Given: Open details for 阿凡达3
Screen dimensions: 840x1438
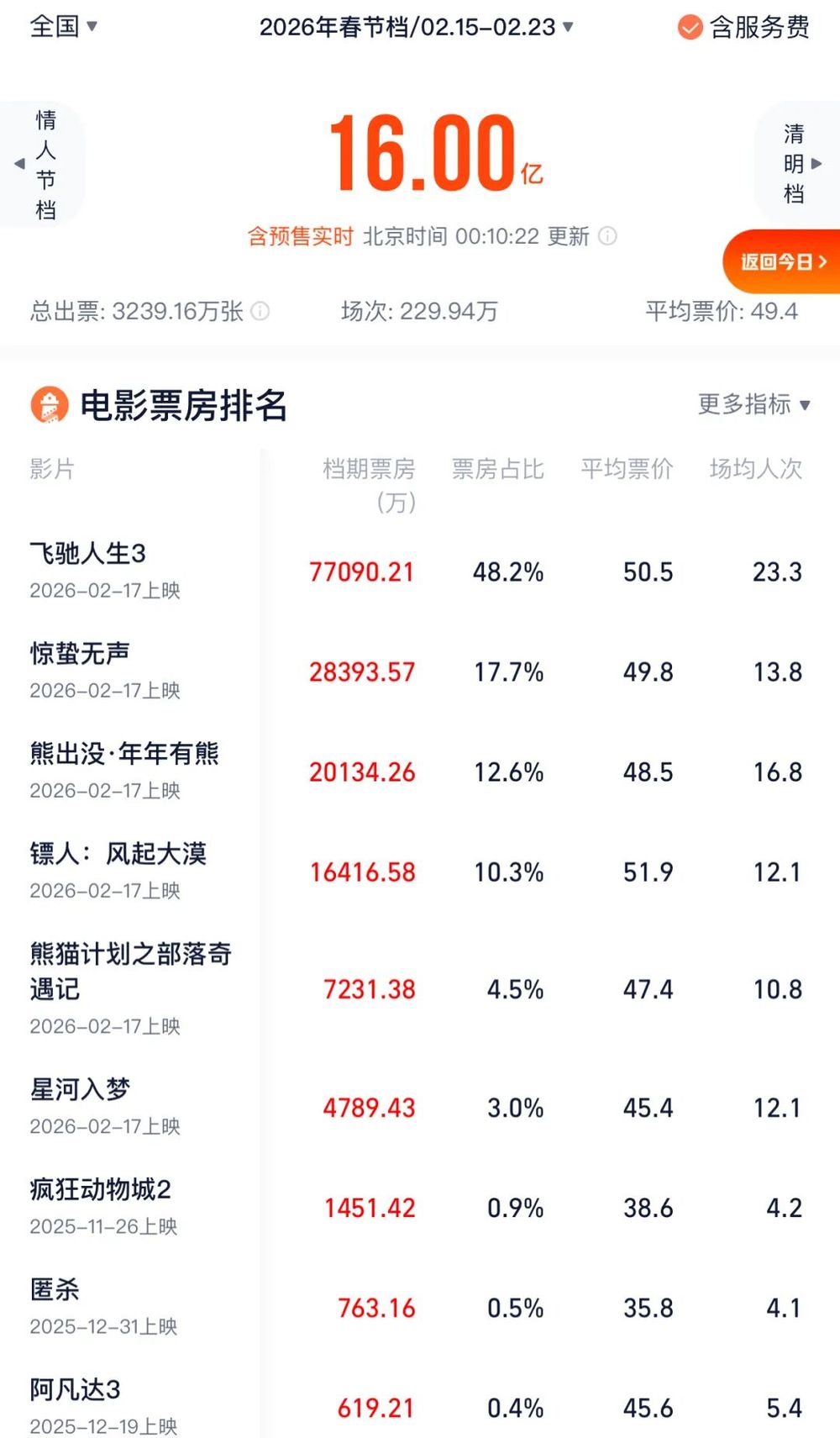Looking at the screenshot, I should (76, 1390).
